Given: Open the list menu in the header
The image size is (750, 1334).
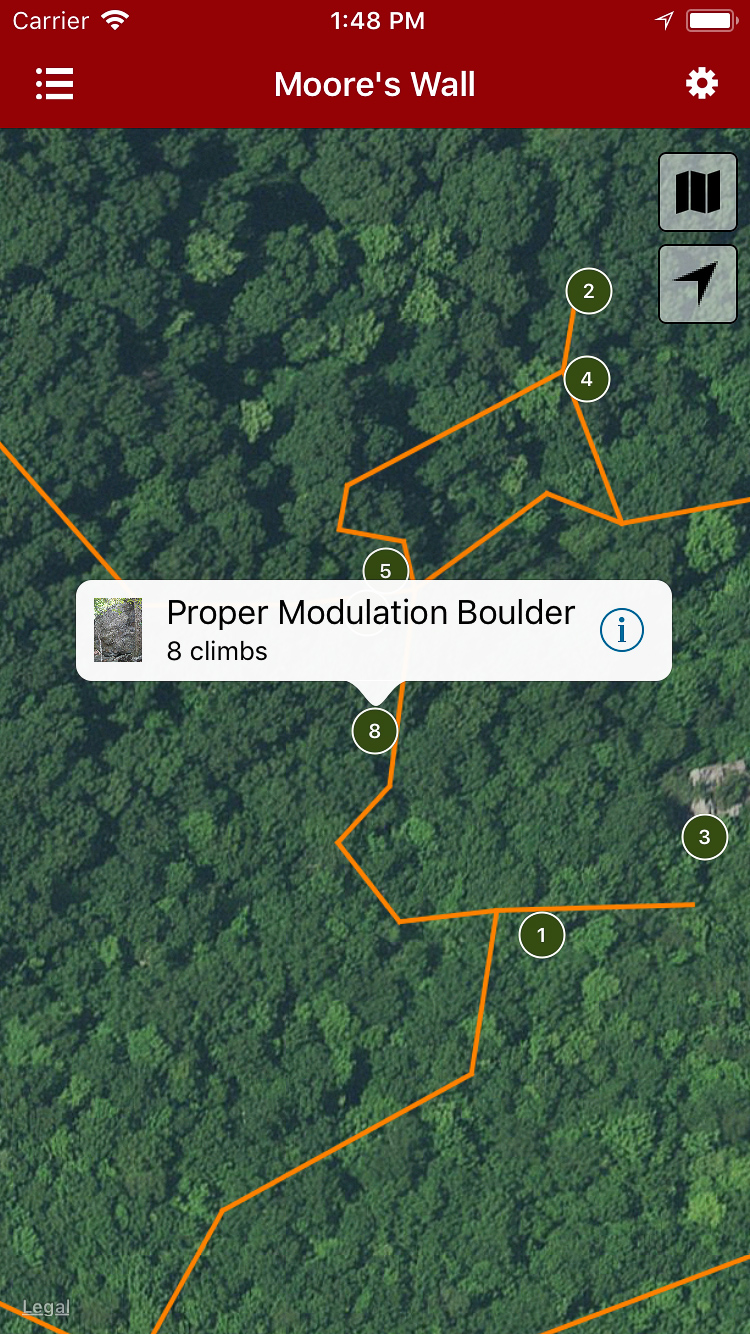Looking at the screenshot, I should click(x=55, y=84).
